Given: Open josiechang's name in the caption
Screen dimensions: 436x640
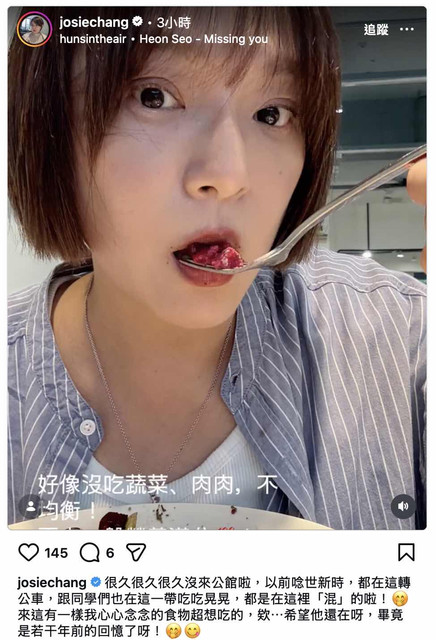Looking at the screenshot, I should (x=52, y=582).
